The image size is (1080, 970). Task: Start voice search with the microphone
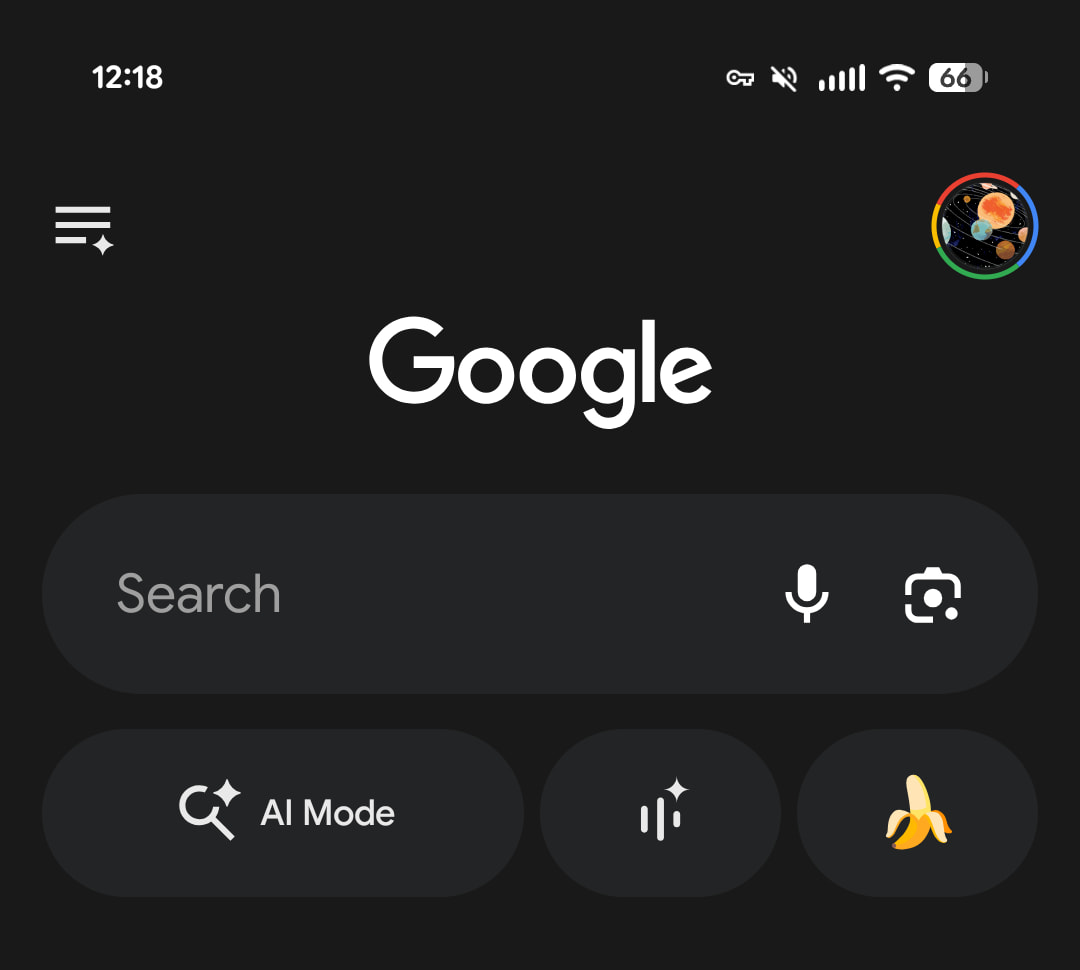point(806,594)
